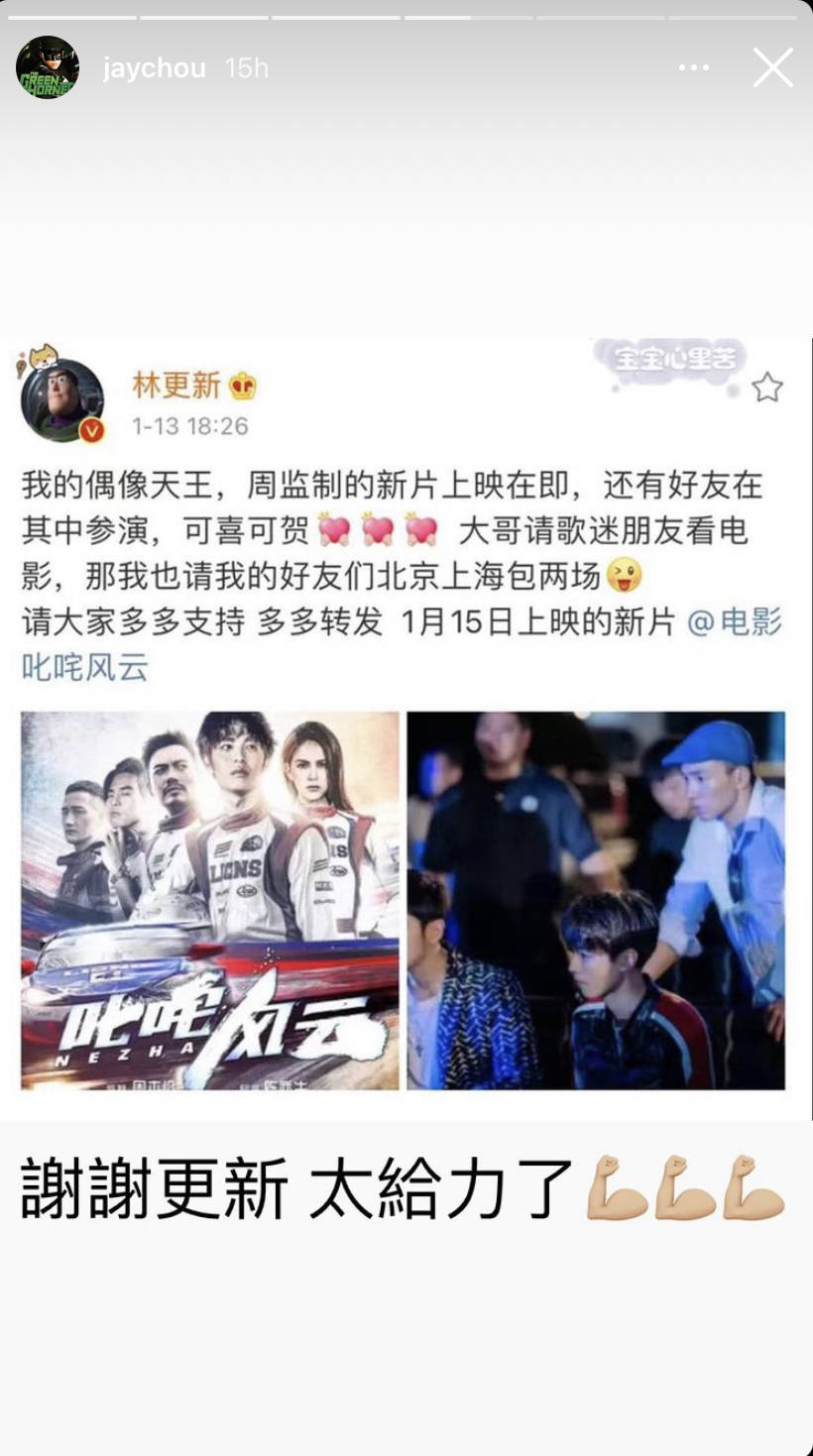The height and width of the screenshot is (1456, 813).
Task: Open jaychou's profile picture
Action: click(x=48, y=67)
